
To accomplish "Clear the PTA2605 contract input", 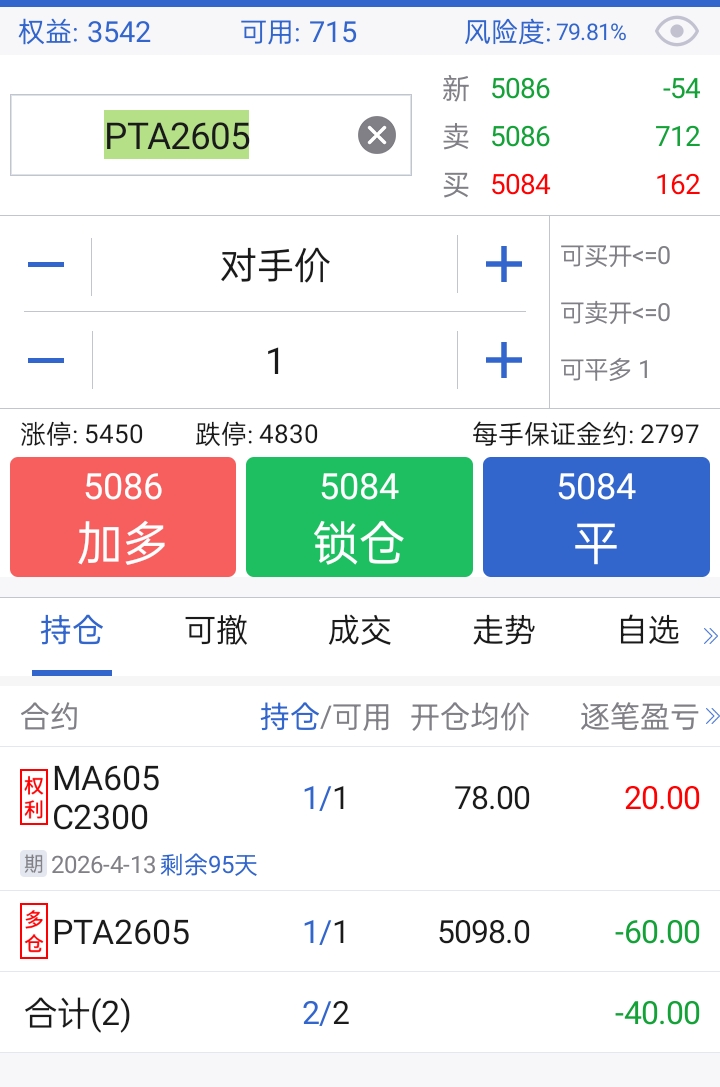I will (375, 135).
